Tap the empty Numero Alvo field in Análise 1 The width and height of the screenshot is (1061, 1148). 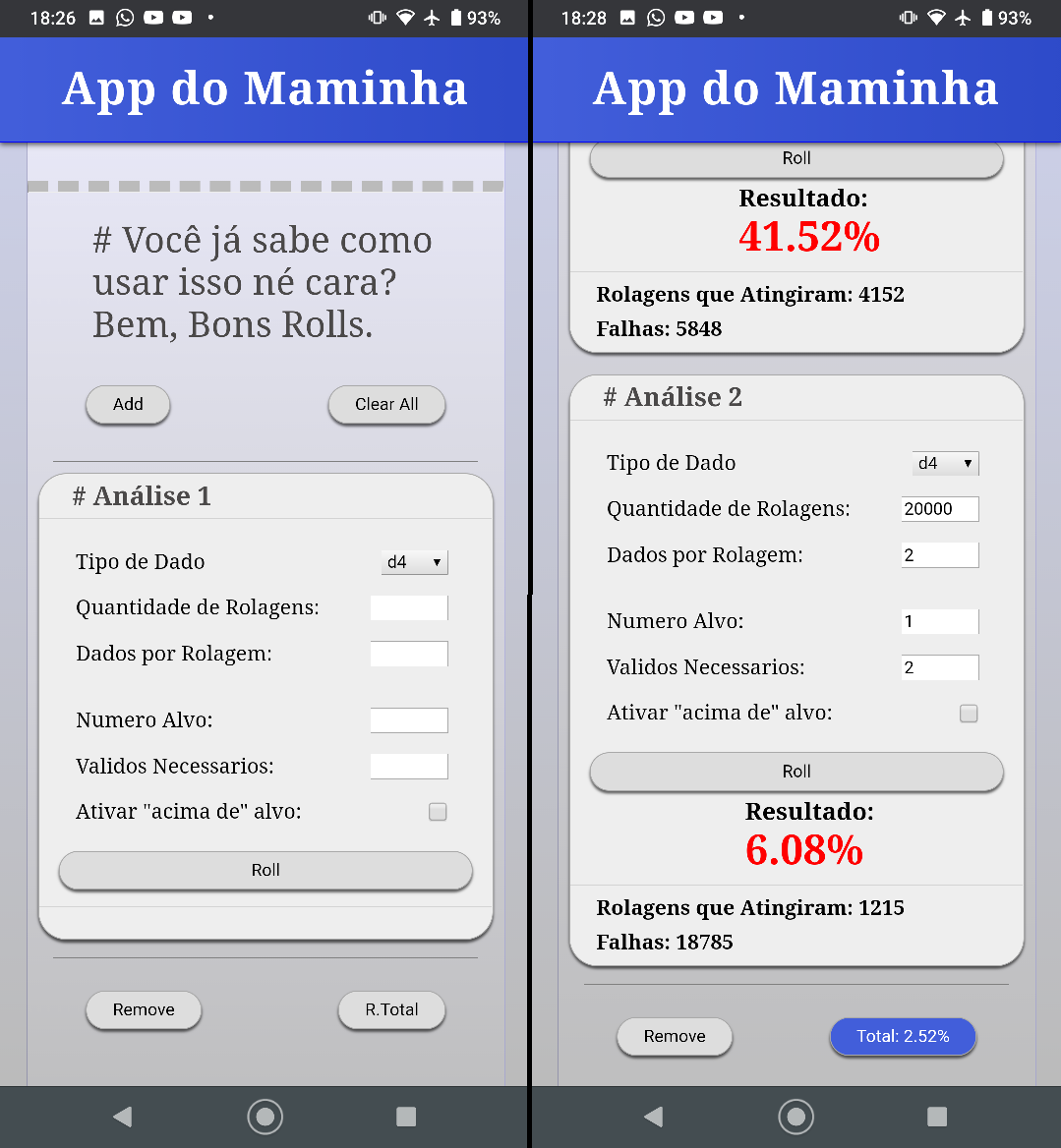tap(409, 720)
